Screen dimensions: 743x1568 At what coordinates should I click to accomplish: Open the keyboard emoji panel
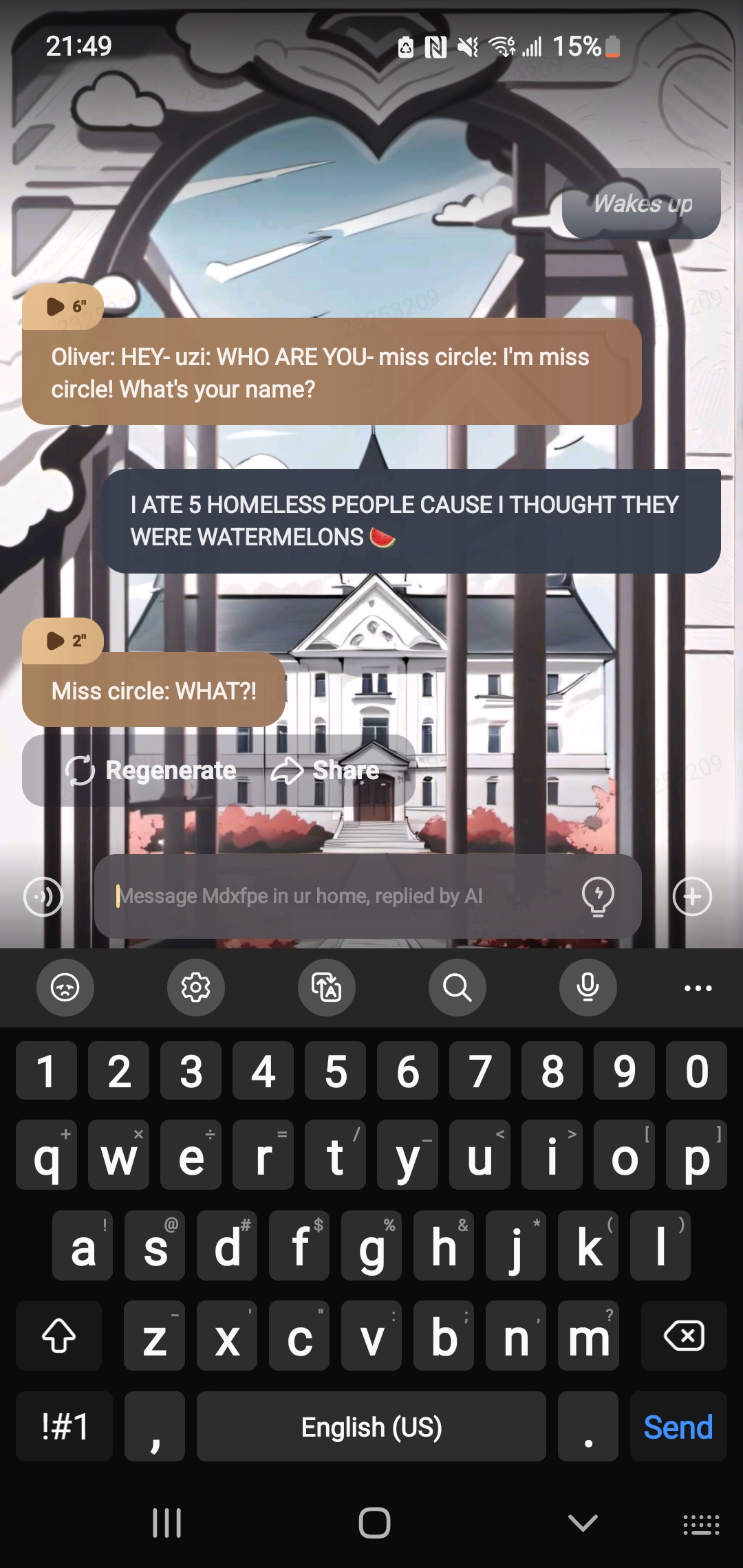pos(65,988)
